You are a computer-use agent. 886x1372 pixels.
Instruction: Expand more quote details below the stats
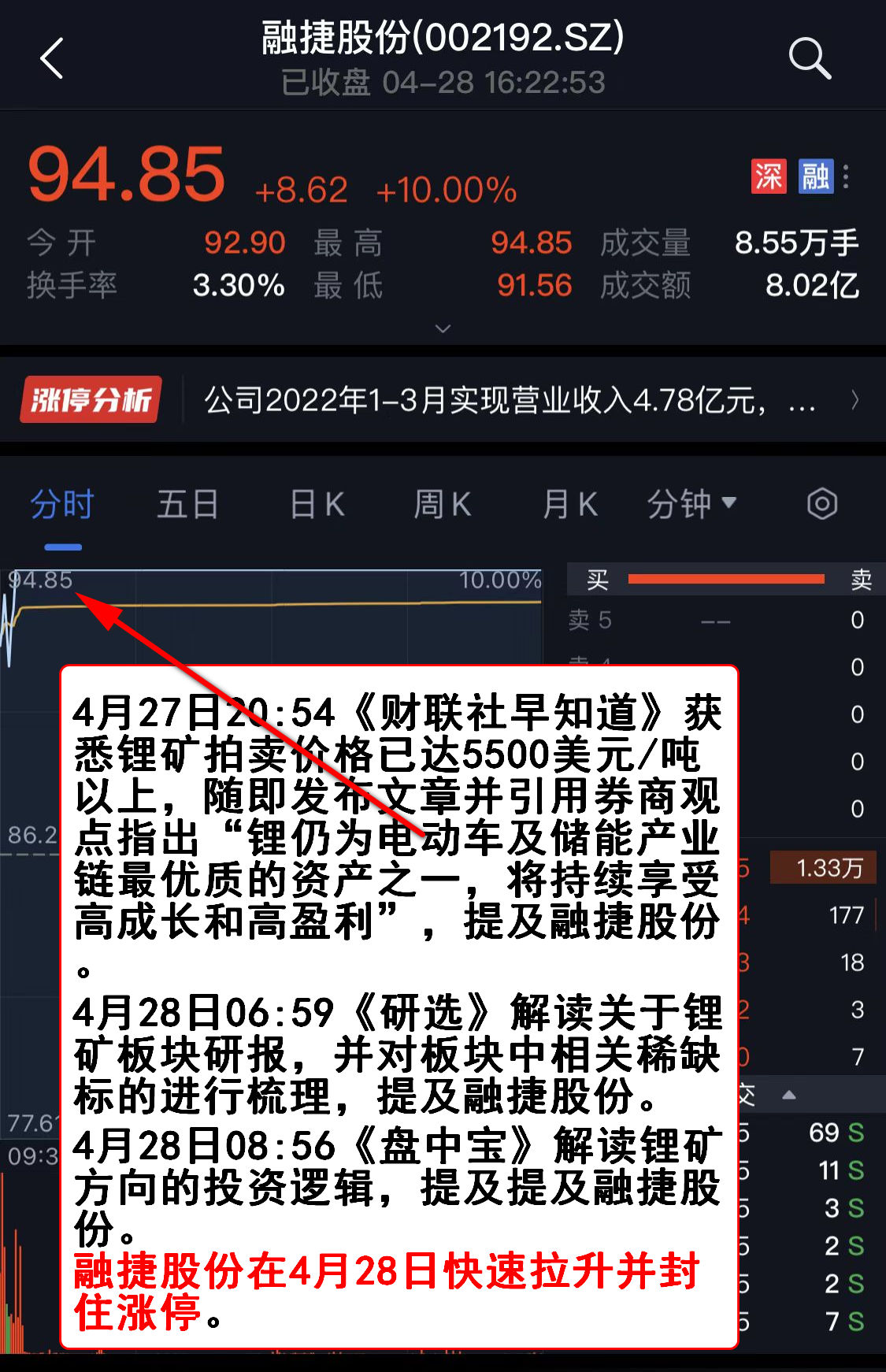[443, 328]
